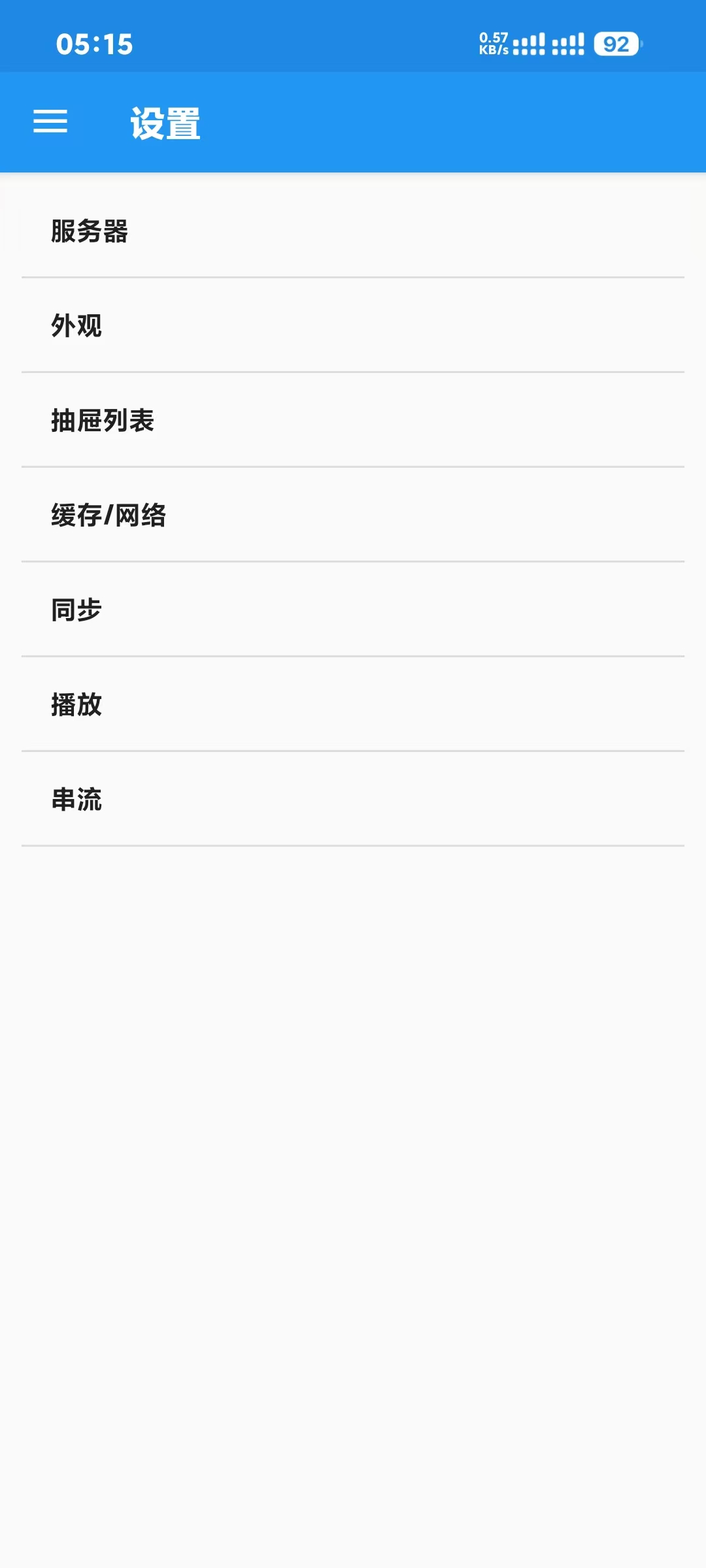Open 播放 settings
706x1568 pixels.
click(x=353, y=704)
